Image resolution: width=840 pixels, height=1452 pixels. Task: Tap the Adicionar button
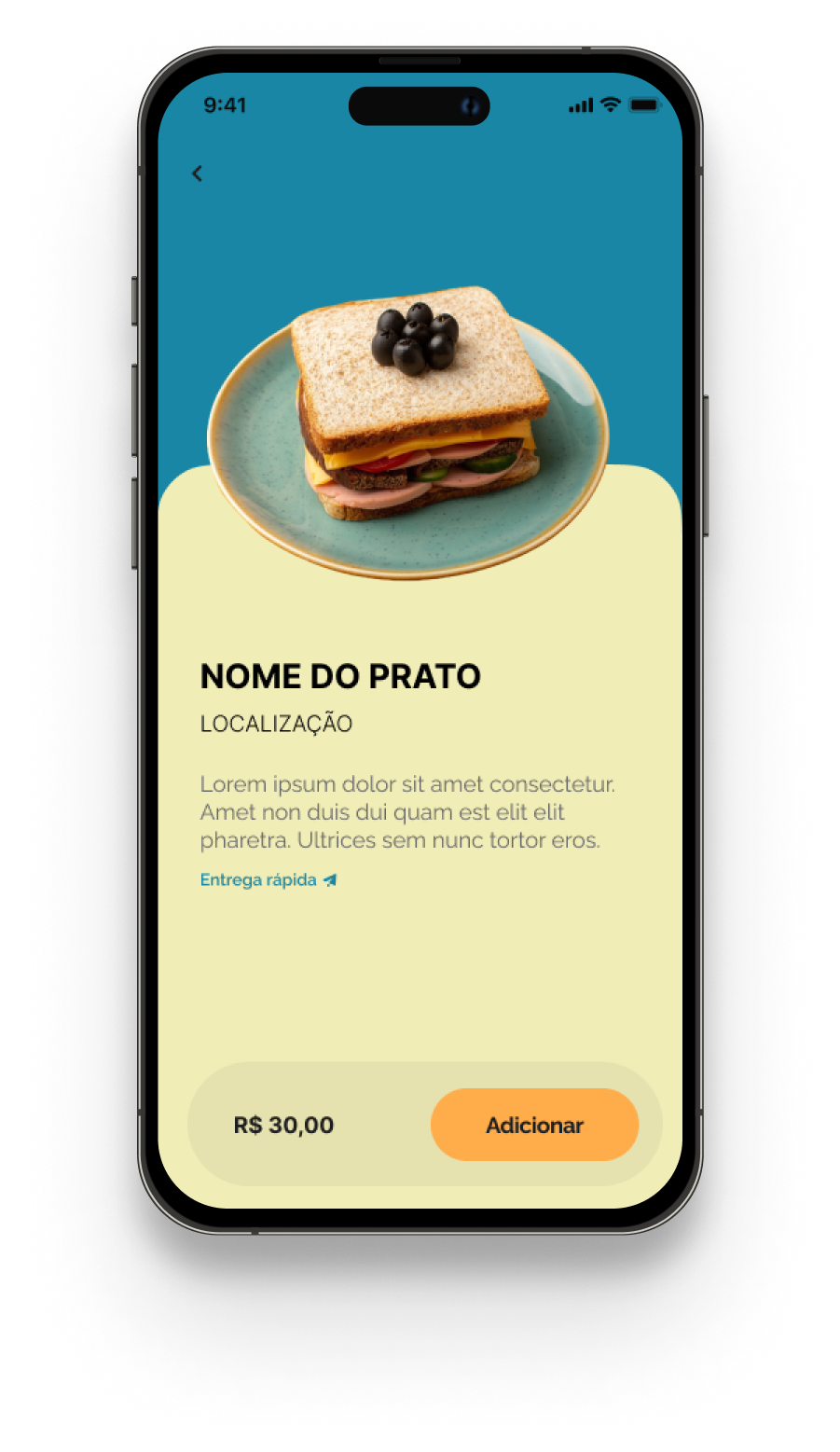534,1125
